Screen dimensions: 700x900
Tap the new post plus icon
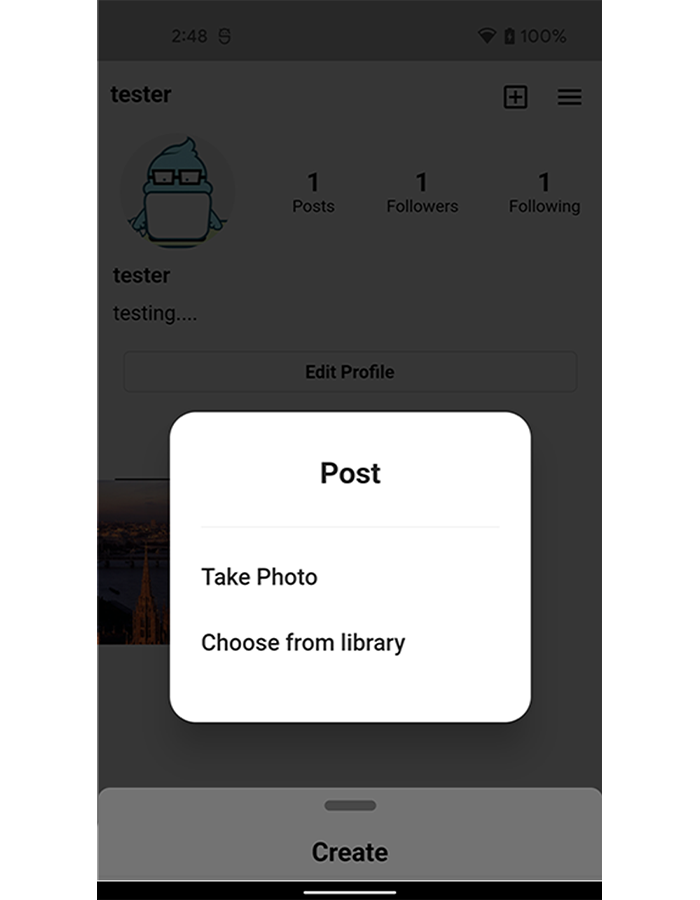tap(515, 97)
